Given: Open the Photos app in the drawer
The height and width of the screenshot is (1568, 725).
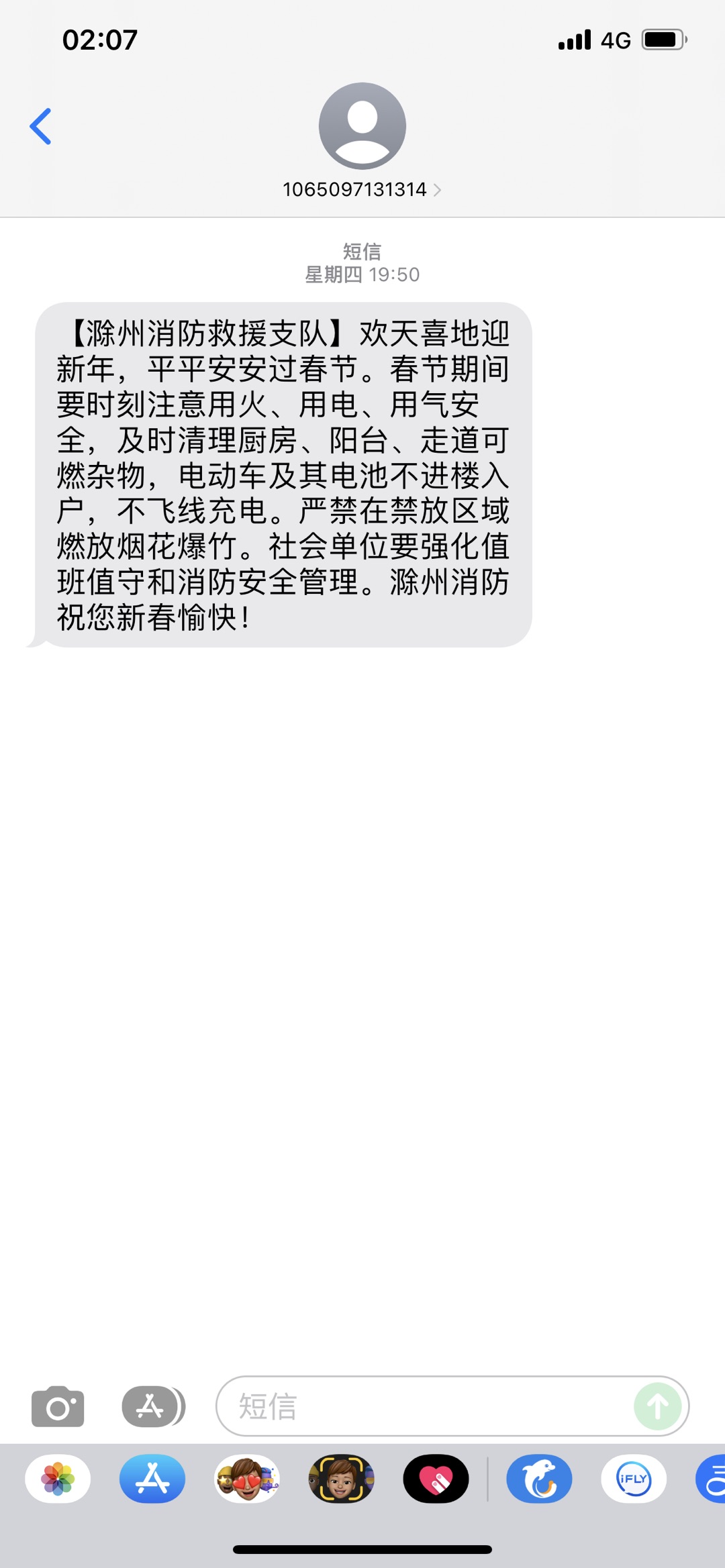Looking at the screenshot, I should click(58, 1479).
